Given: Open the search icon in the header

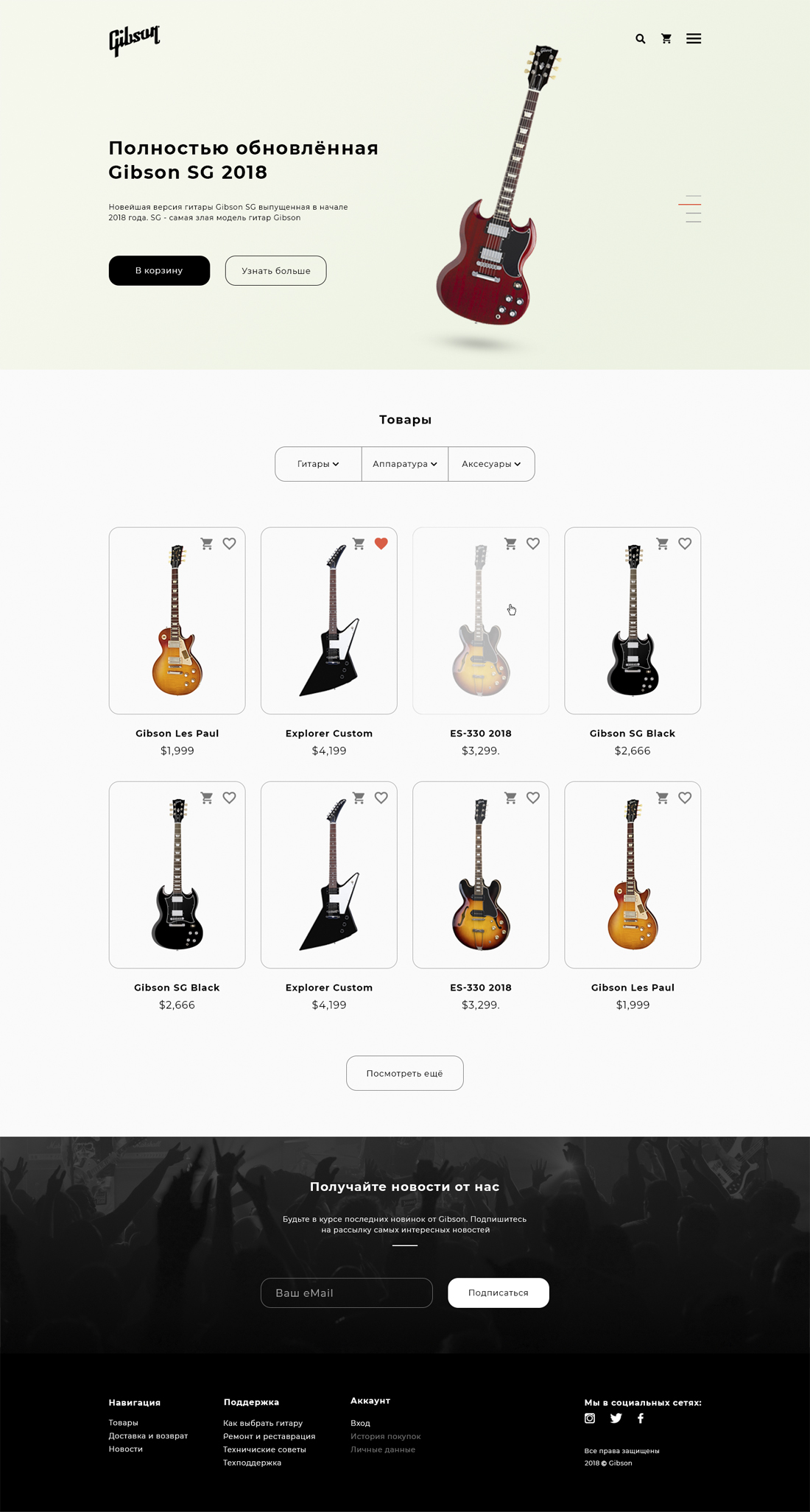Looking at the screenshot, I should [x=640, y=39].
